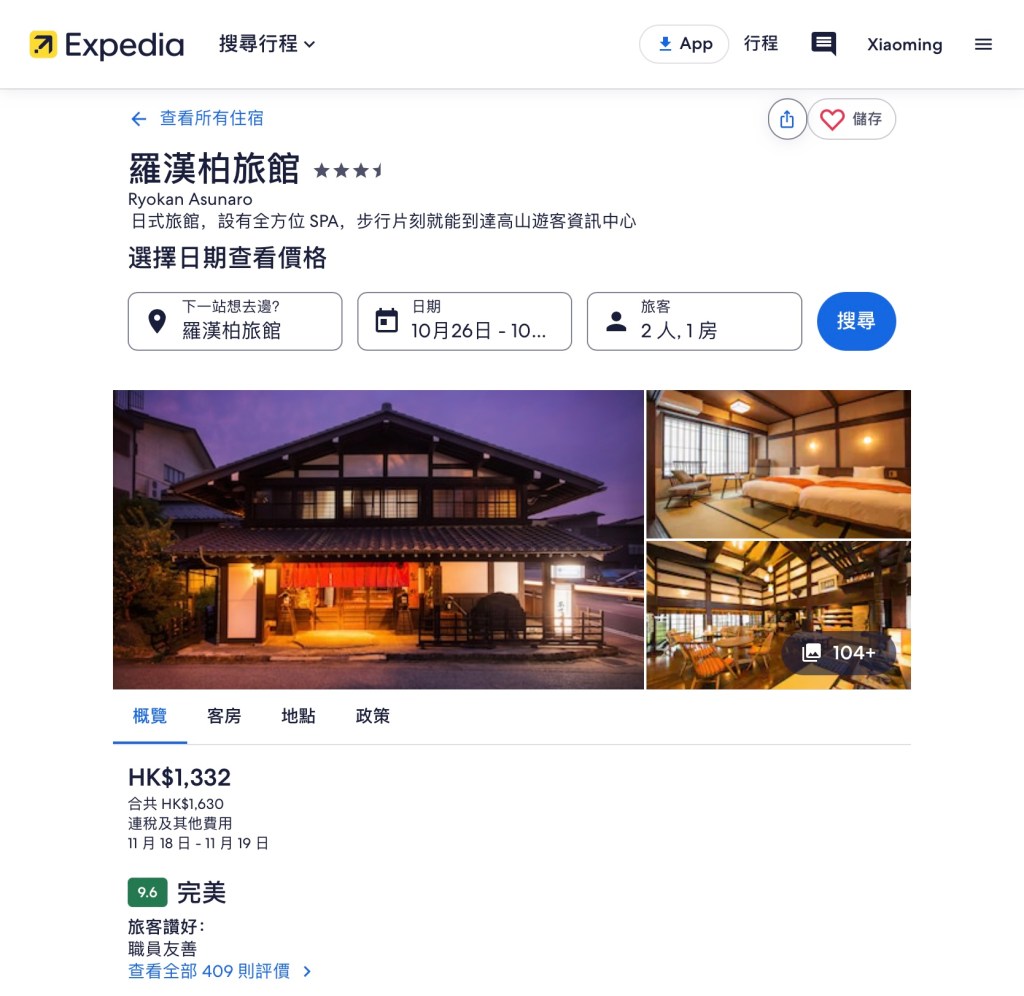
Task: Edit the destination field 羅漢柏旅館
Action: [x=235, y=321]
